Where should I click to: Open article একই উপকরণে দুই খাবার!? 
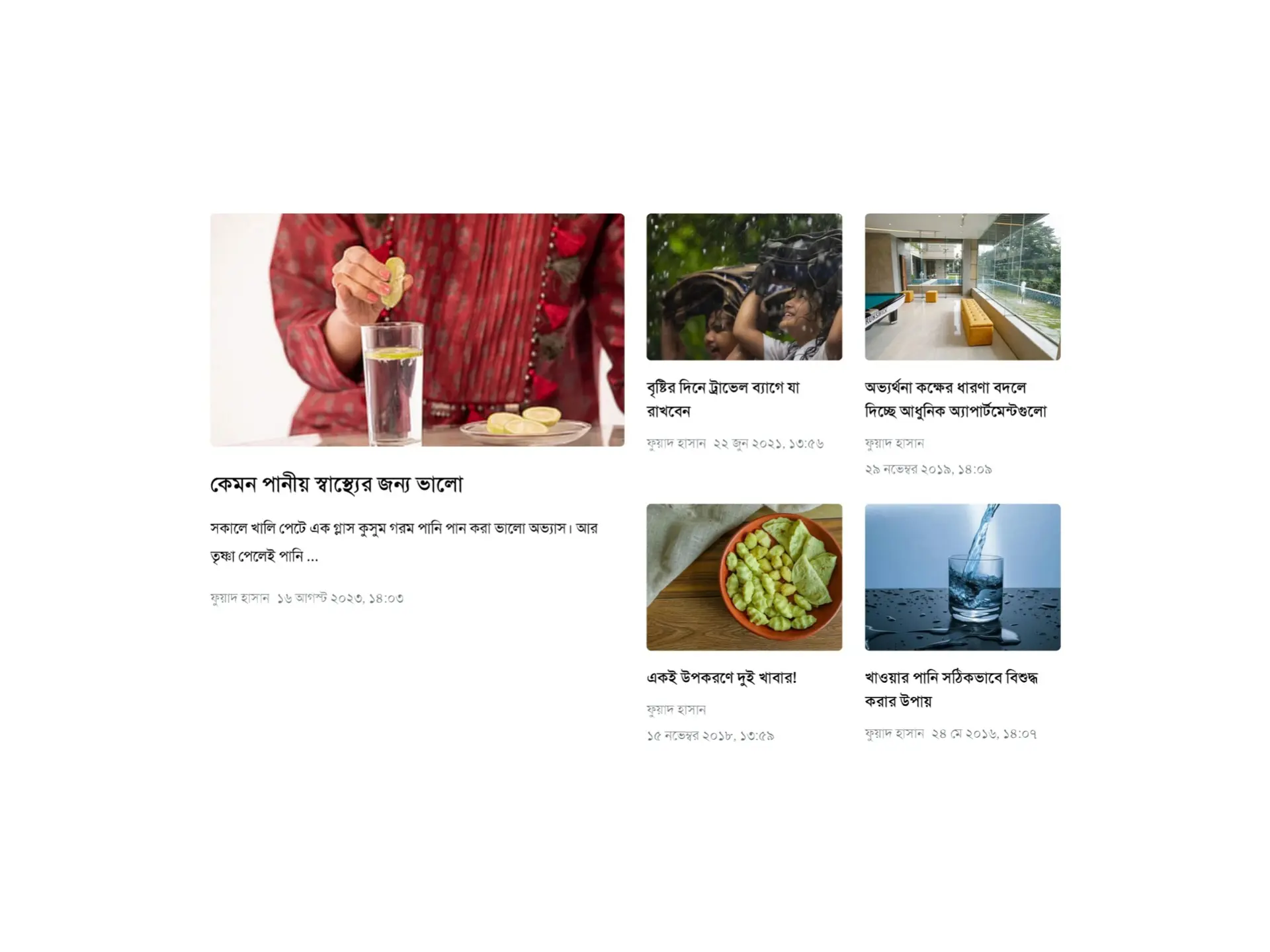721,678
